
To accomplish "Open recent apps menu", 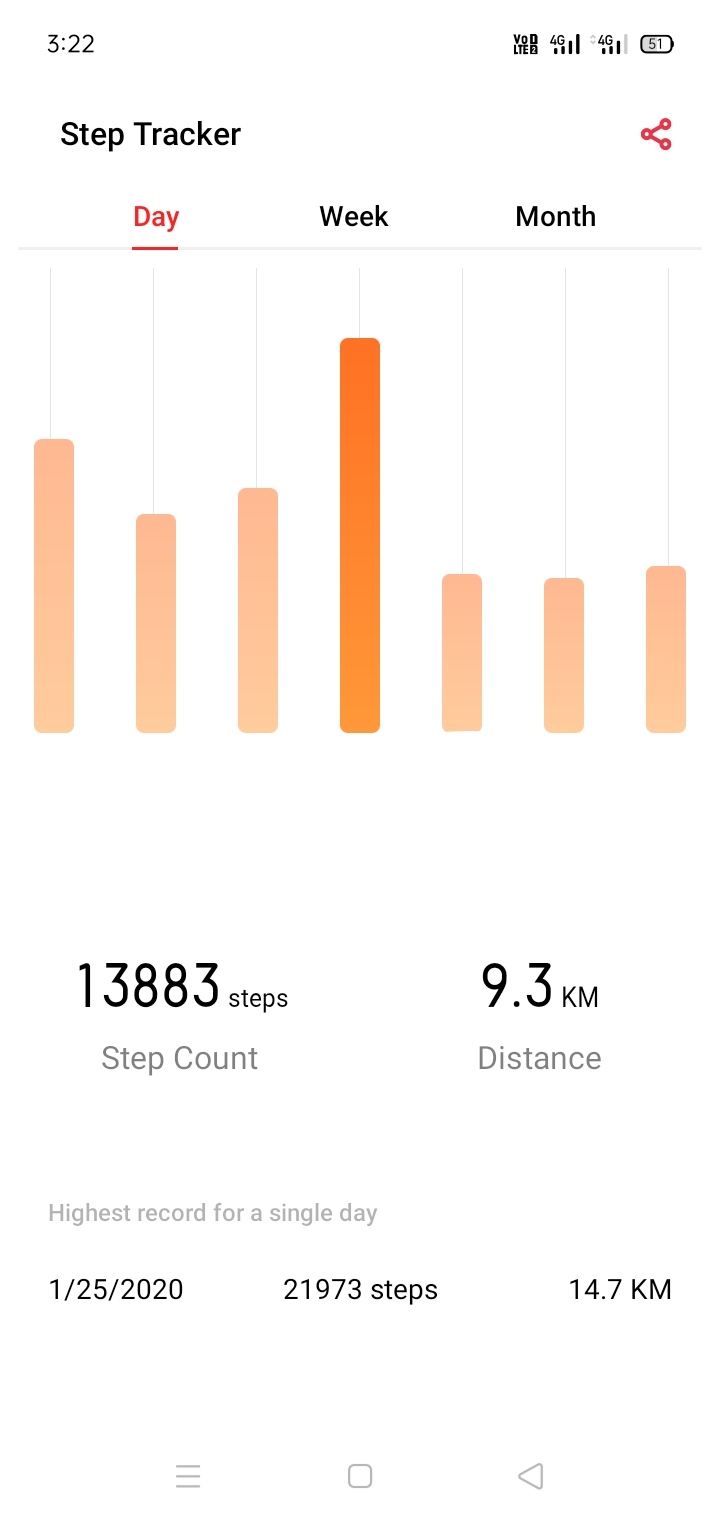I will pyautogui.click(x=188, y=1476).
